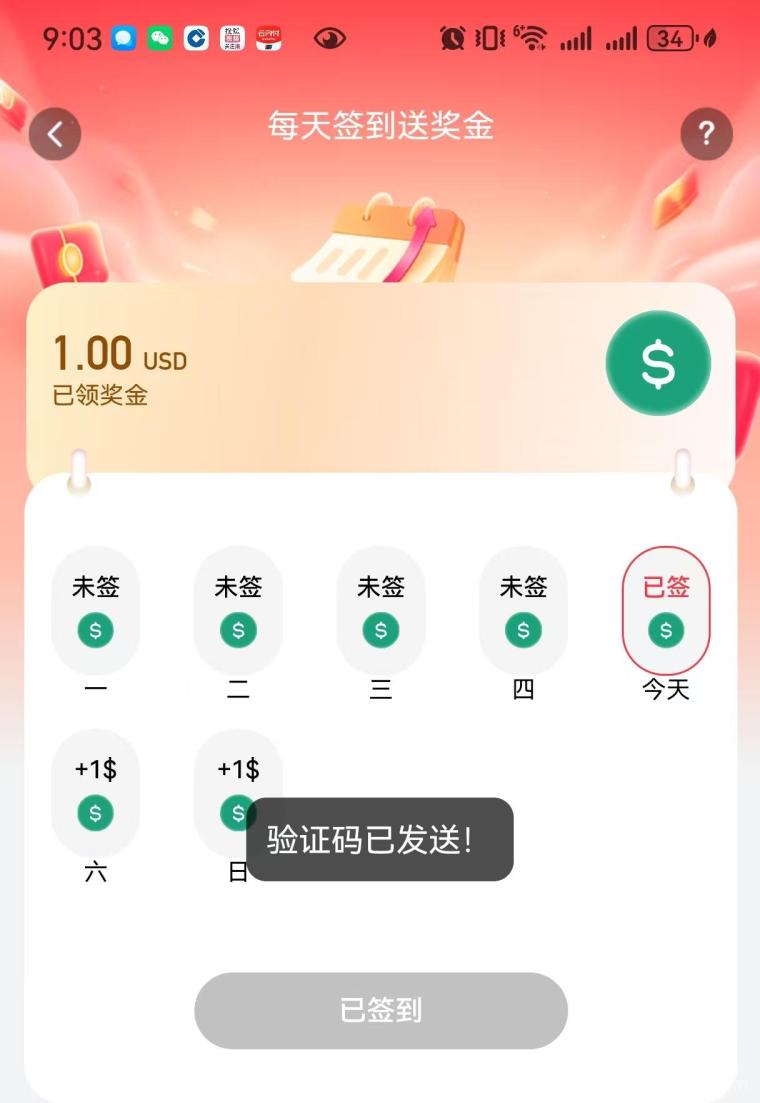Tap the 已签到 check-in button

pyautogui.click(x=381, y=1010)
